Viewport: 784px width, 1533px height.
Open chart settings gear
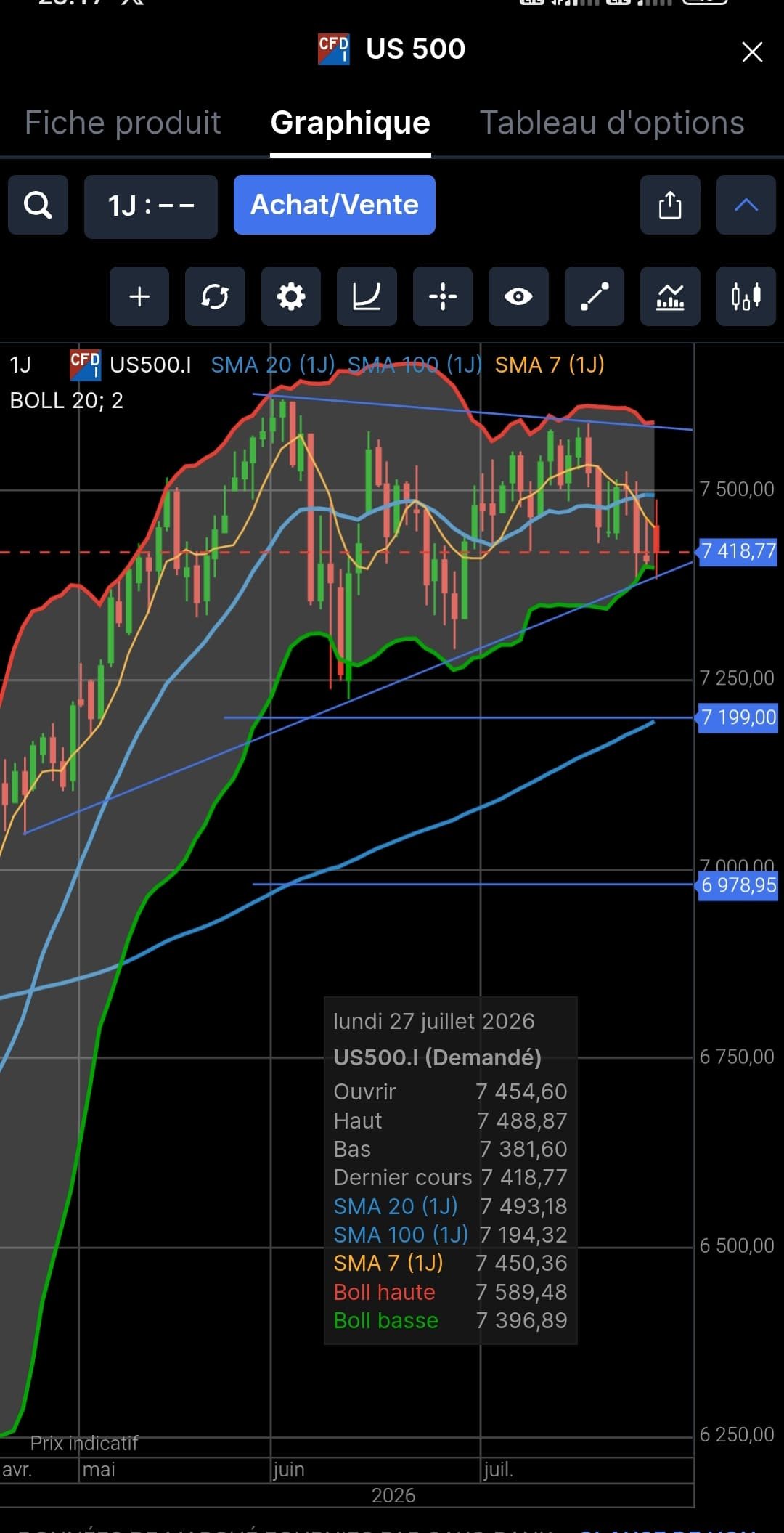[x=291, y=296]
